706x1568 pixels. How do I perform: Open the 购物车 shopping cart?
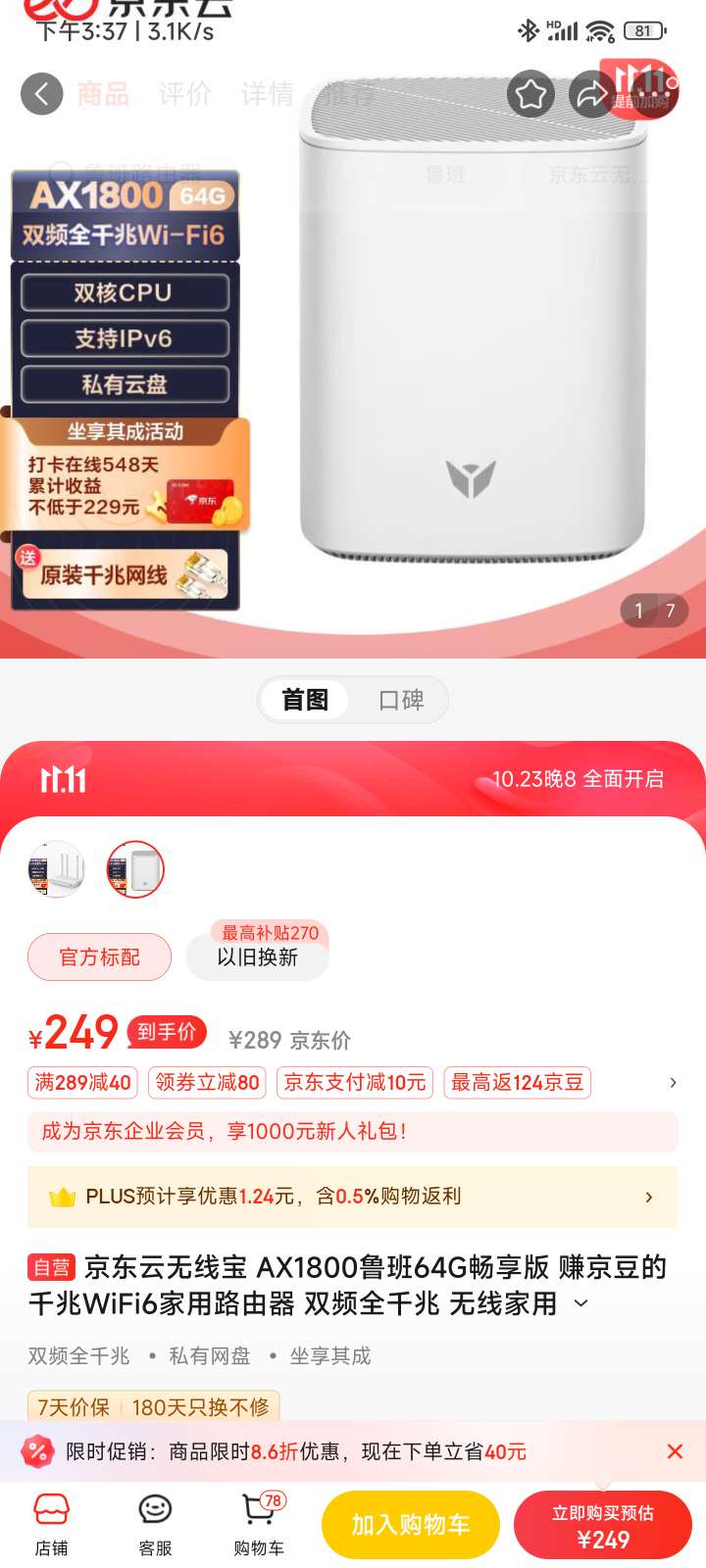(x=259, y=1525)
